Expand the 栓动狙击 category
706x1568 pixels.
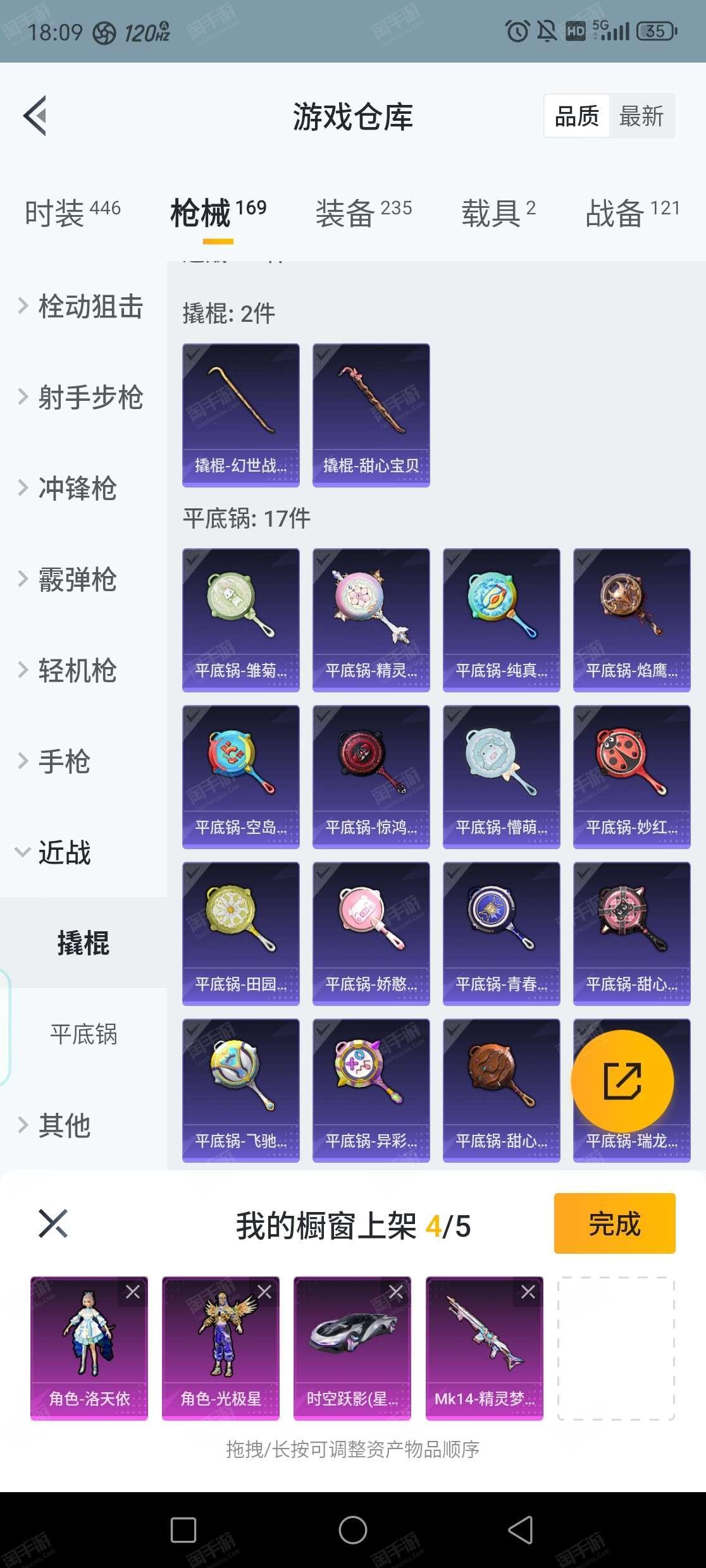pyautogui.click(x=81, y=307)
